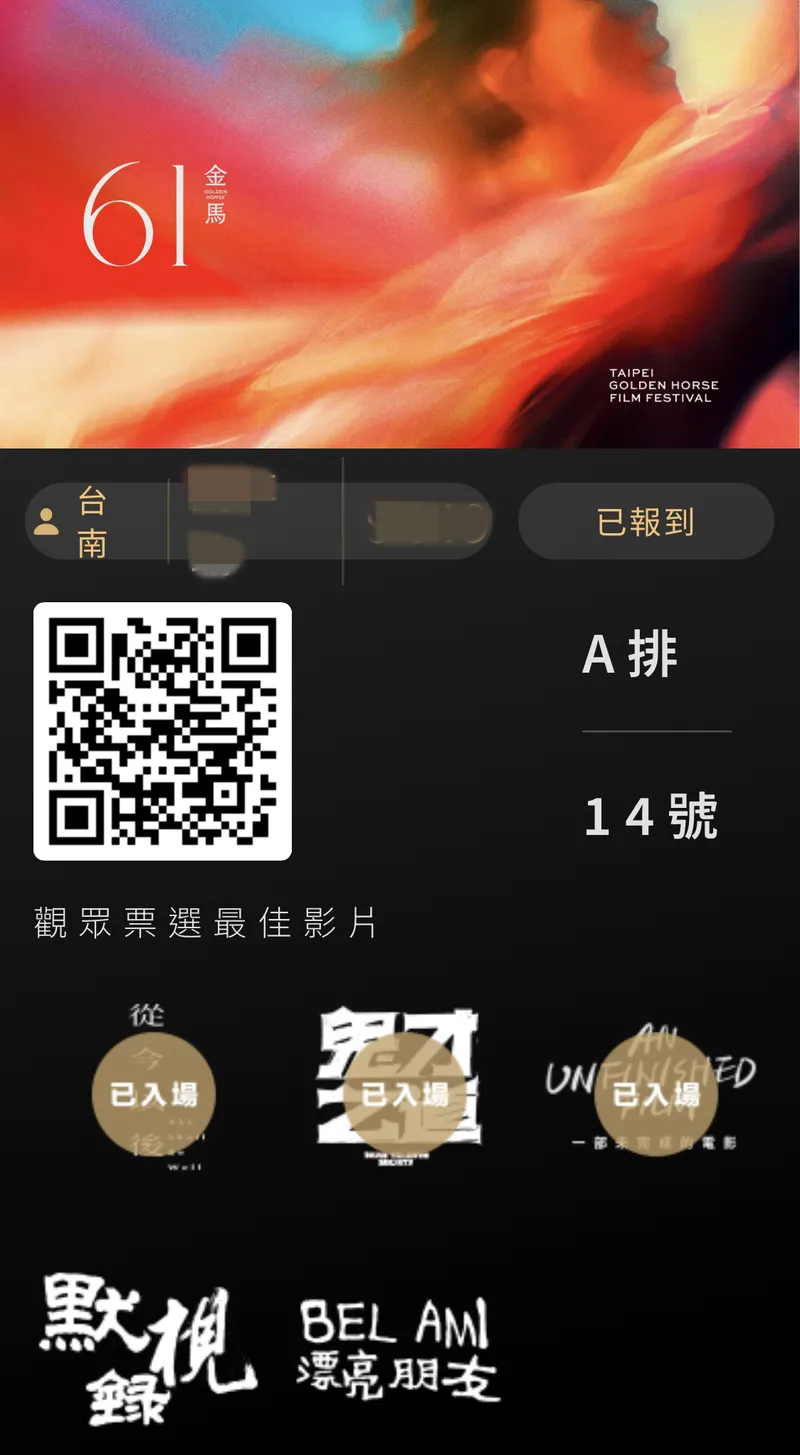Tap the 已報到 check-in status button

[x=645, y=522]
